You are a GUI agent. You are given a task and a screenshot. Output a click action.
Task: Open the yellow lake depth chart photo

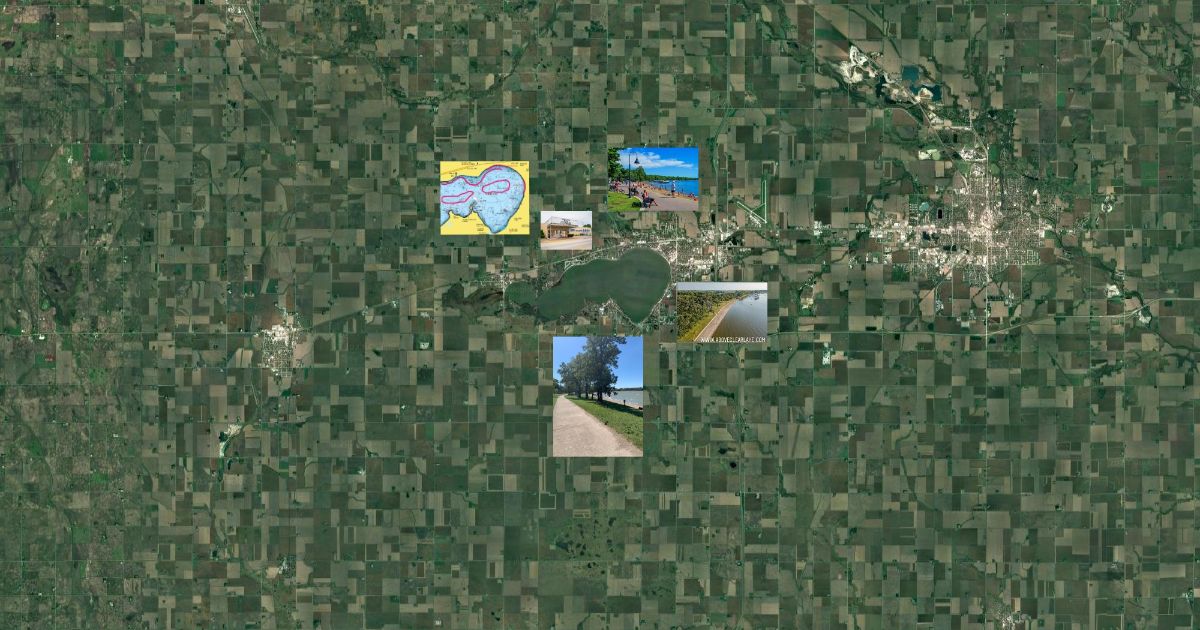484,198
